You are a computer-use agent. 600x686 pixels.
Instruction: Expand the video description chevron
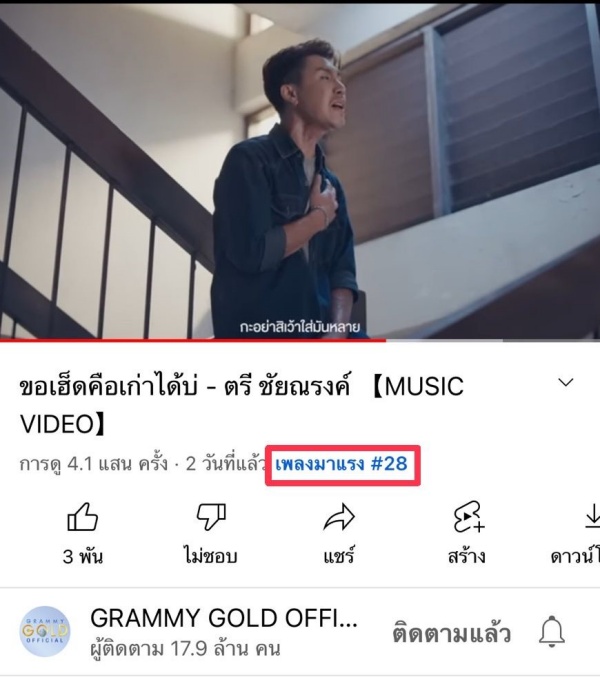tap(566, 384)
